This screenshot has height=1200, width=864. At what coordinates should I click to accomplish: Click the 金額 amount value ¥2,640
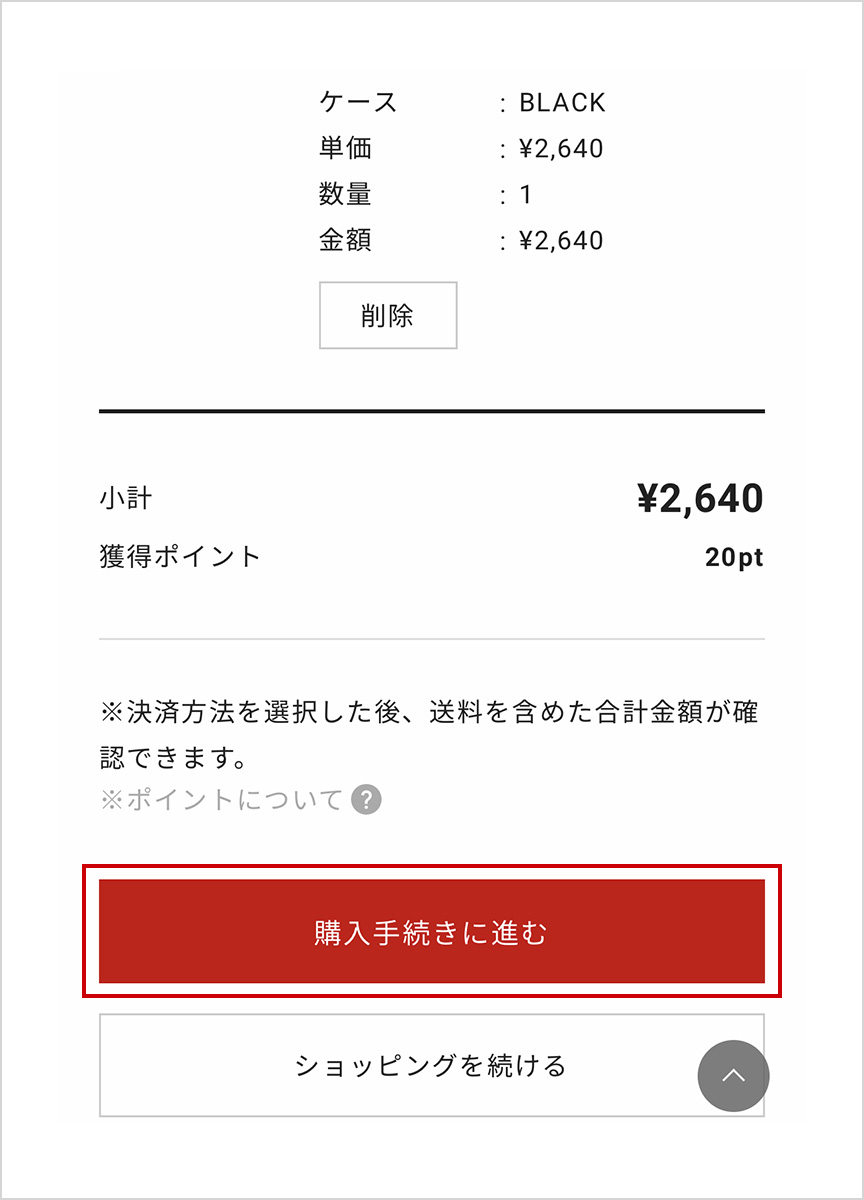point(560,241)
